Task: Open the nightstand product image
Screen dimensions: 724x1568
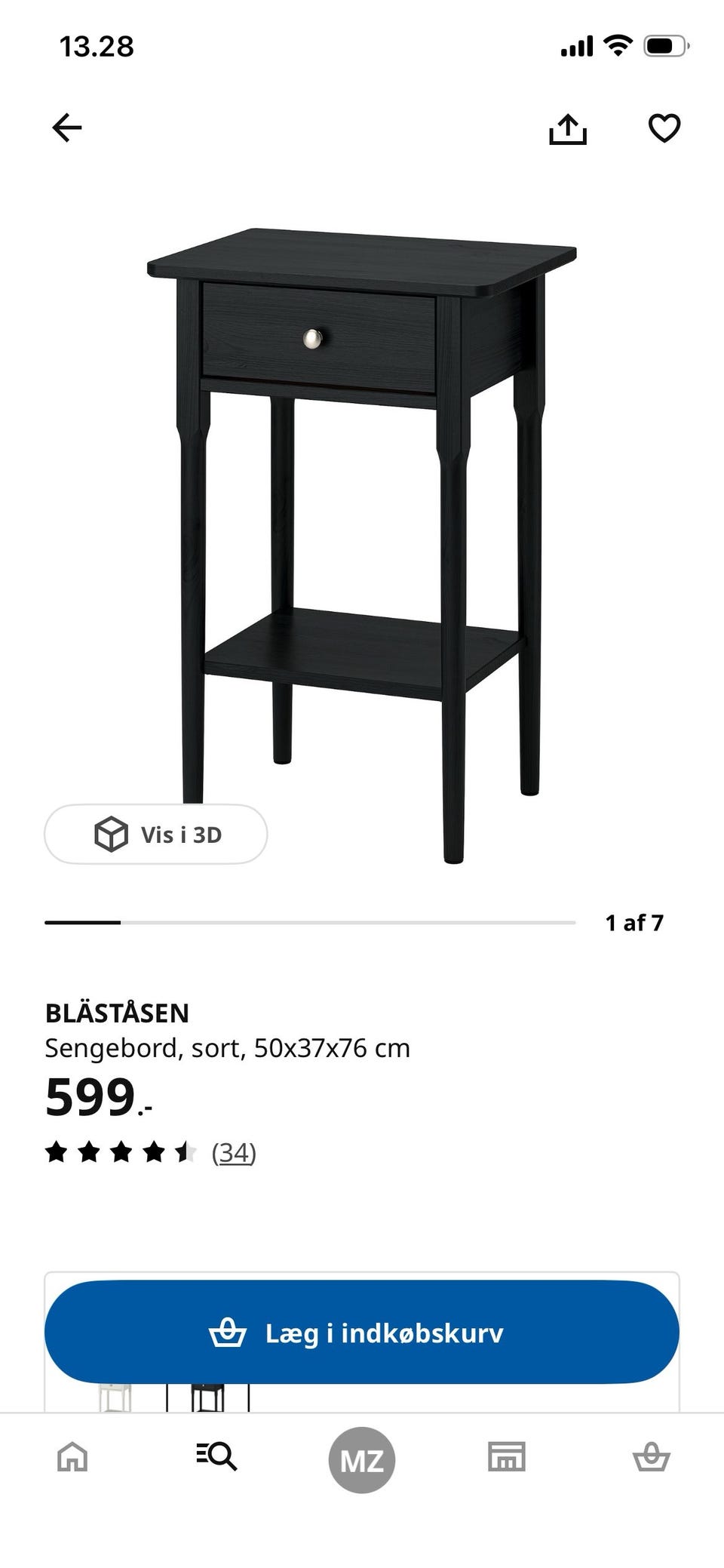Action: (x=362, y=545)
